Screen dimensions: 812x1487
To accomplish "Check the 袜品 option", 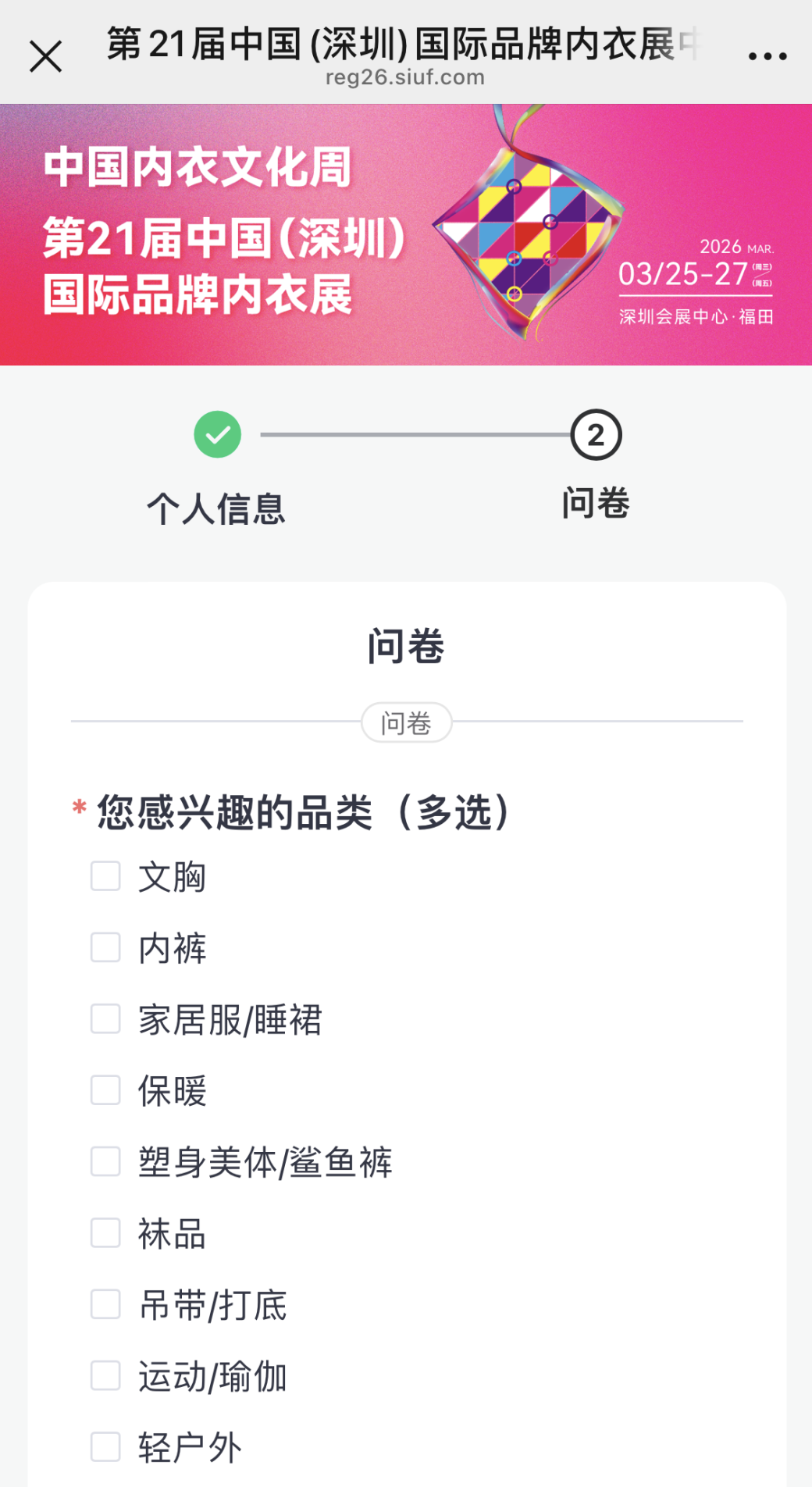I will tap(105, 1234).
